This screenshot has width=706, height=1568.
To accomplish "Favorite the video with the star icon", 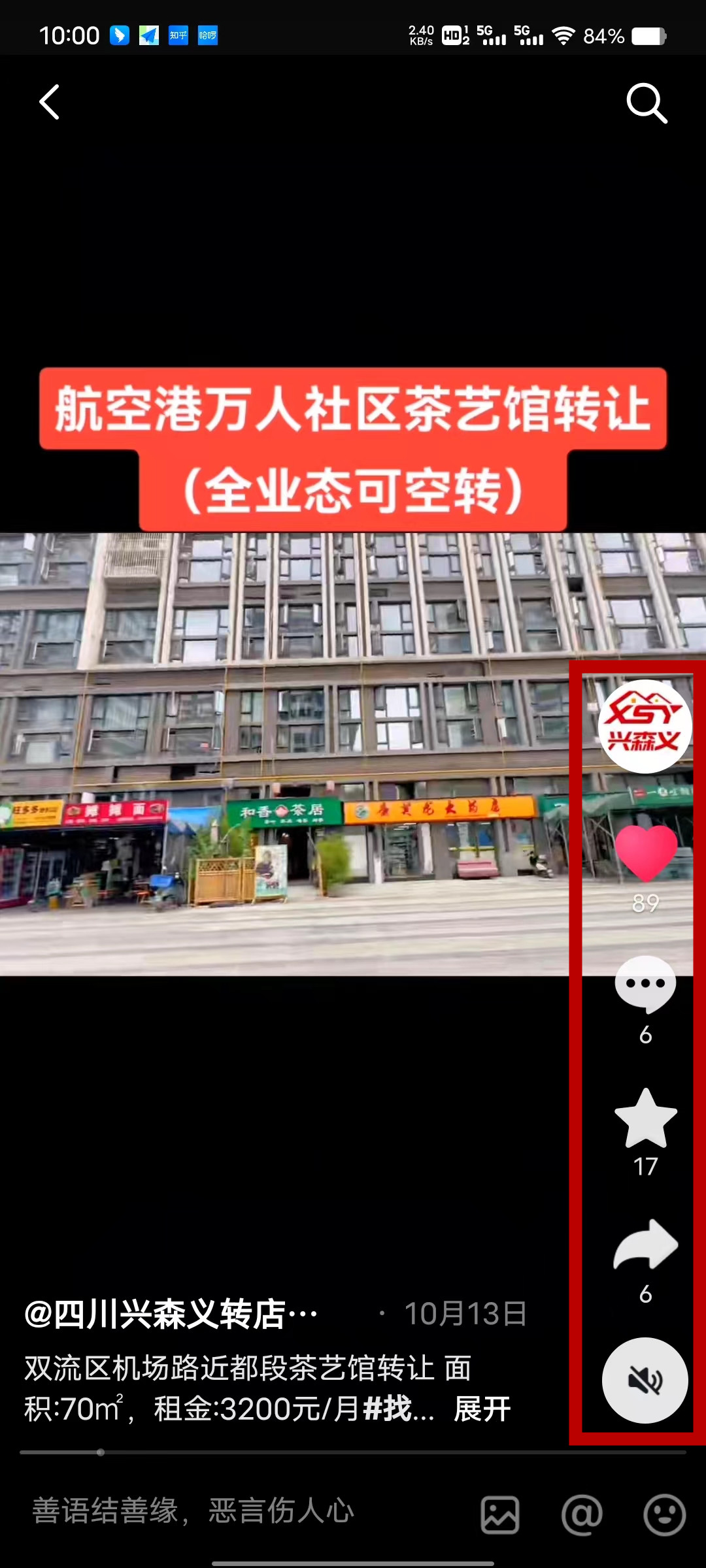I will [646, 1119].
